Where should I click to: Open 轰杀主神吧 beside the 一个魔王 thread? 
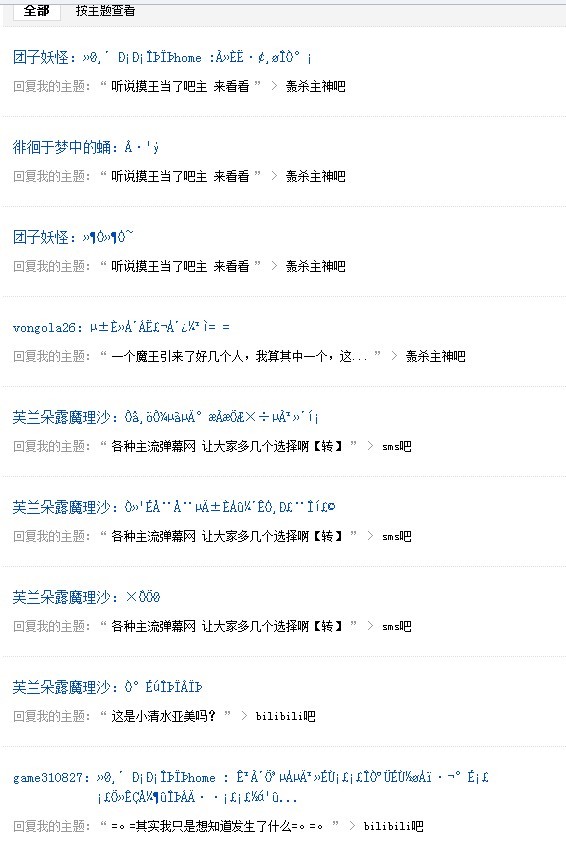[435, 356]
